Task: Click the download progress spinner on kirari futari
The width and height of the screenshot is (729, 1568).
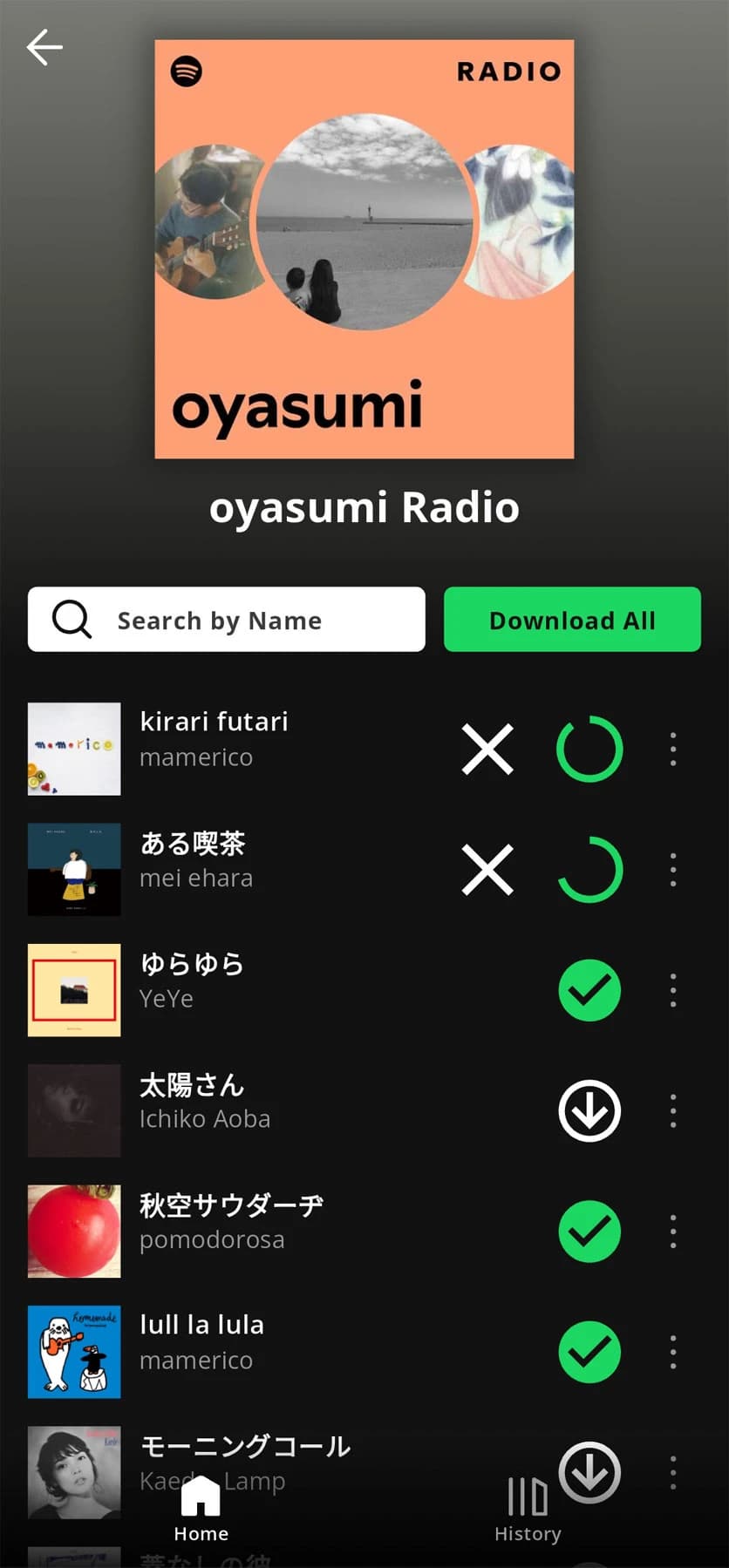Action: tap(589, 749)
